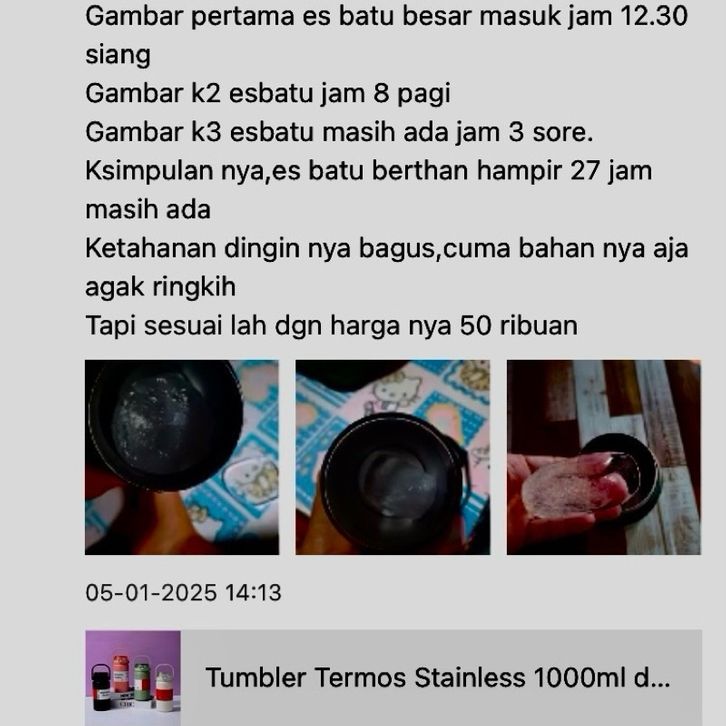Viewport: 726px width, 726px height.
Task: Open the third review photo of ice in hand
Action: click(603, 457)
